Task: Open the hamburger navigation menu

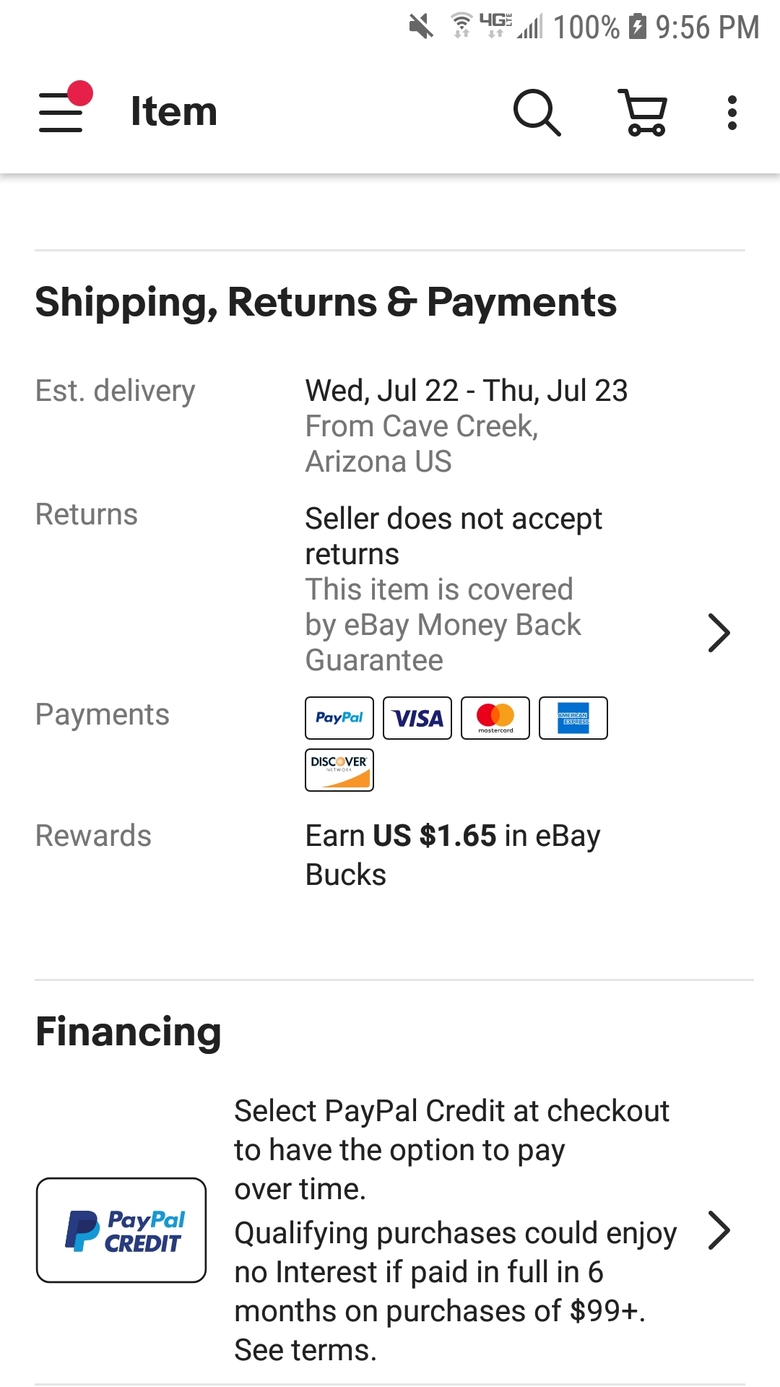Action: tap(62, 111)
